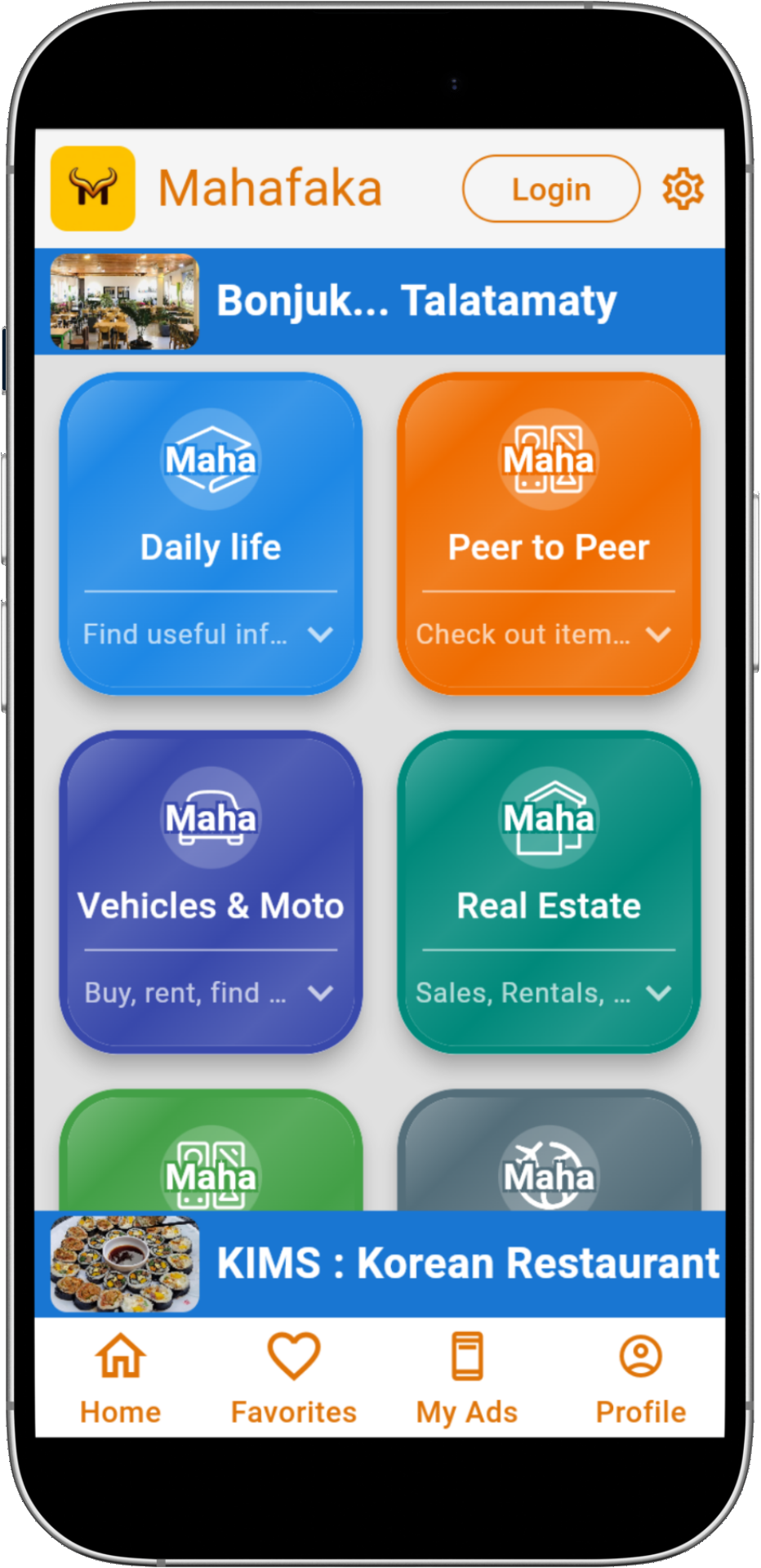Open the Daily life category card

point(211,506)
